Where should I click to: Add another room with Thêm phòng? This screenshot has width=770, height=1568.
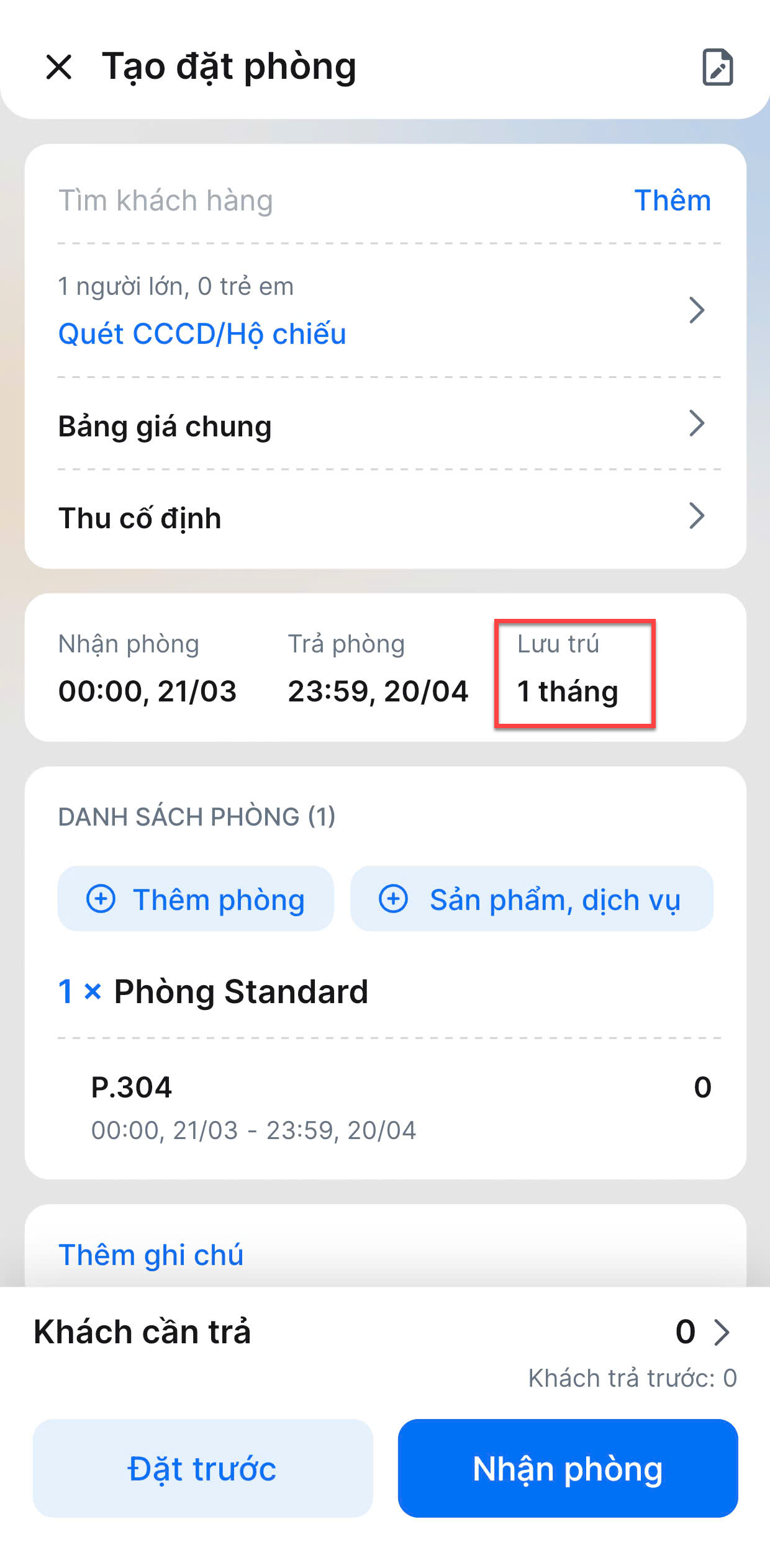pyautogui.click(x=196, y=899)
